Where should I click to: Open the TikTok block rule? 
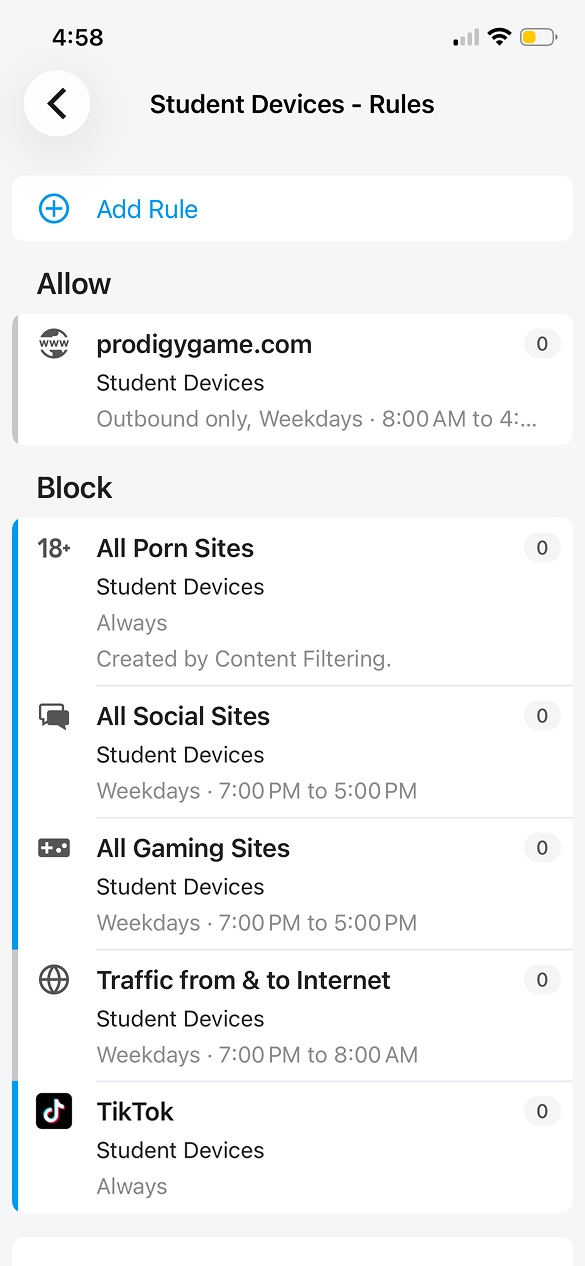click(x=292, y=1147)
